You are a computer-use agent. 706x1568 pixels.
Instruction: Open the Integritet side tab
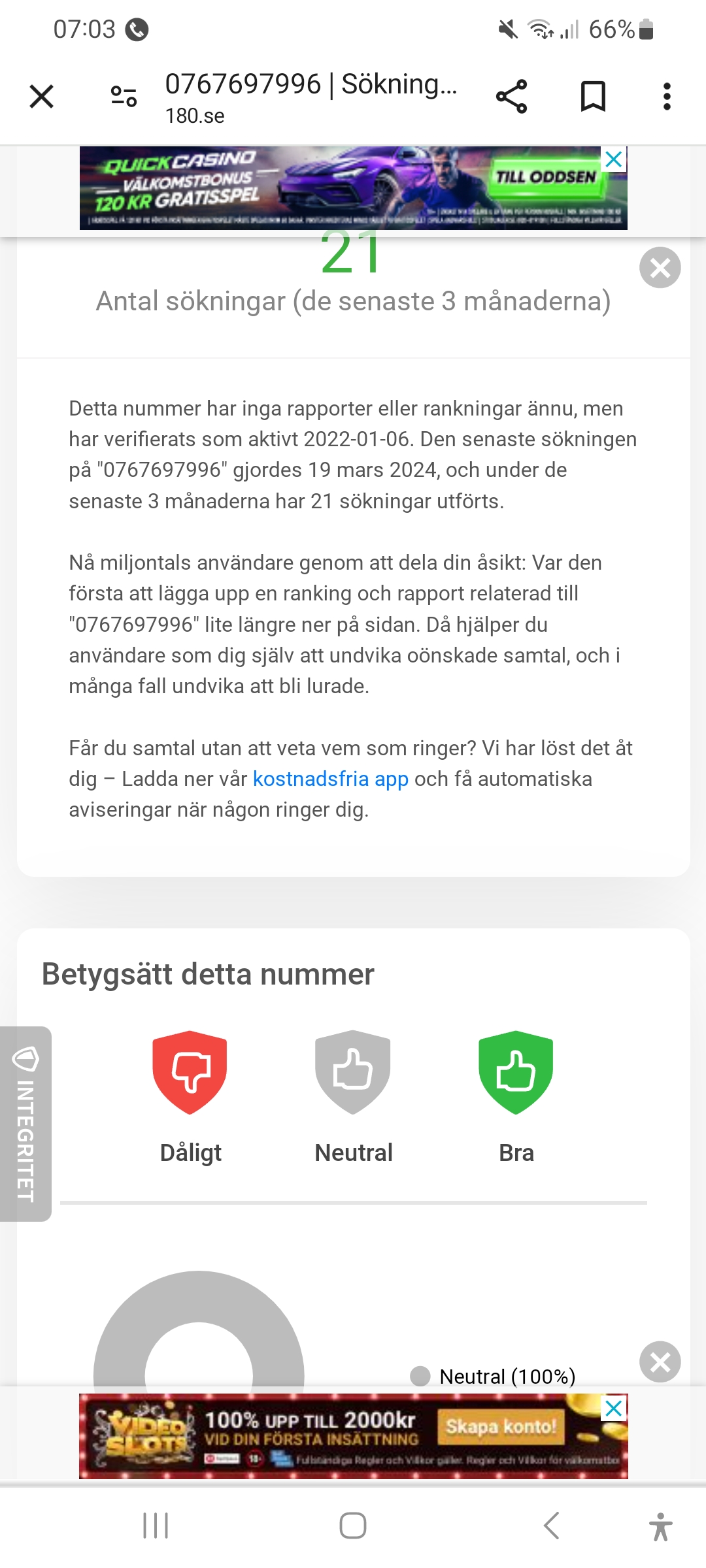coord(25,1122)
